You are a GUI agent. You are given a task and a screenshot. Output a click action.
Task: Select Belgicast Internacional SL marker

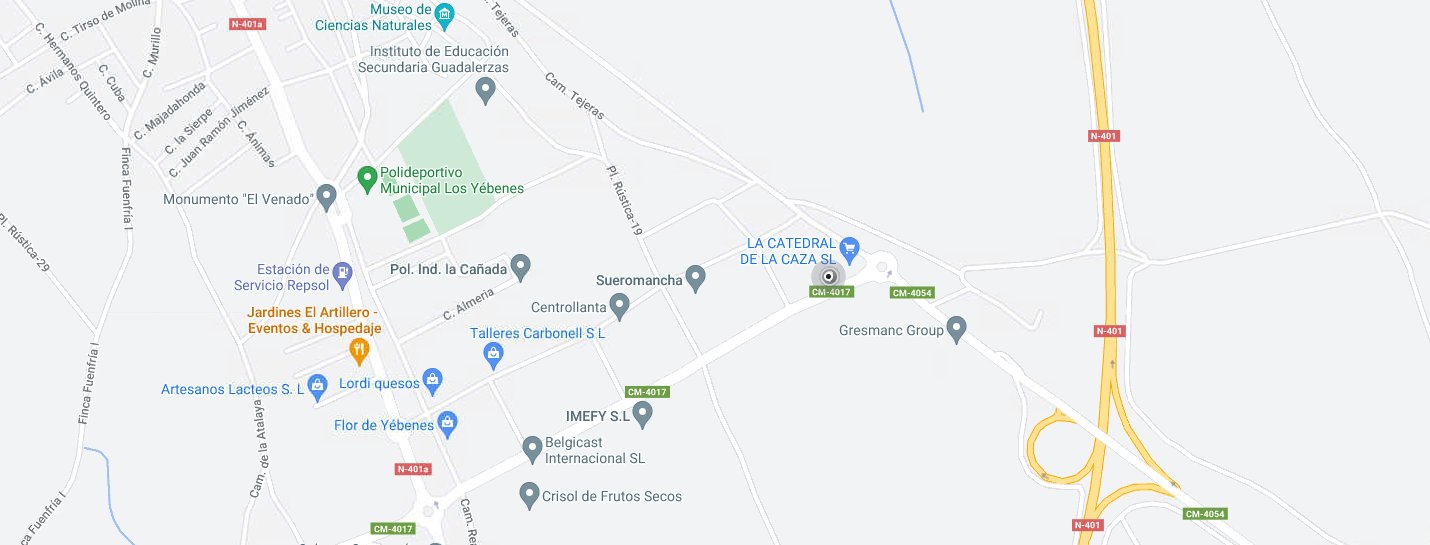533,448
